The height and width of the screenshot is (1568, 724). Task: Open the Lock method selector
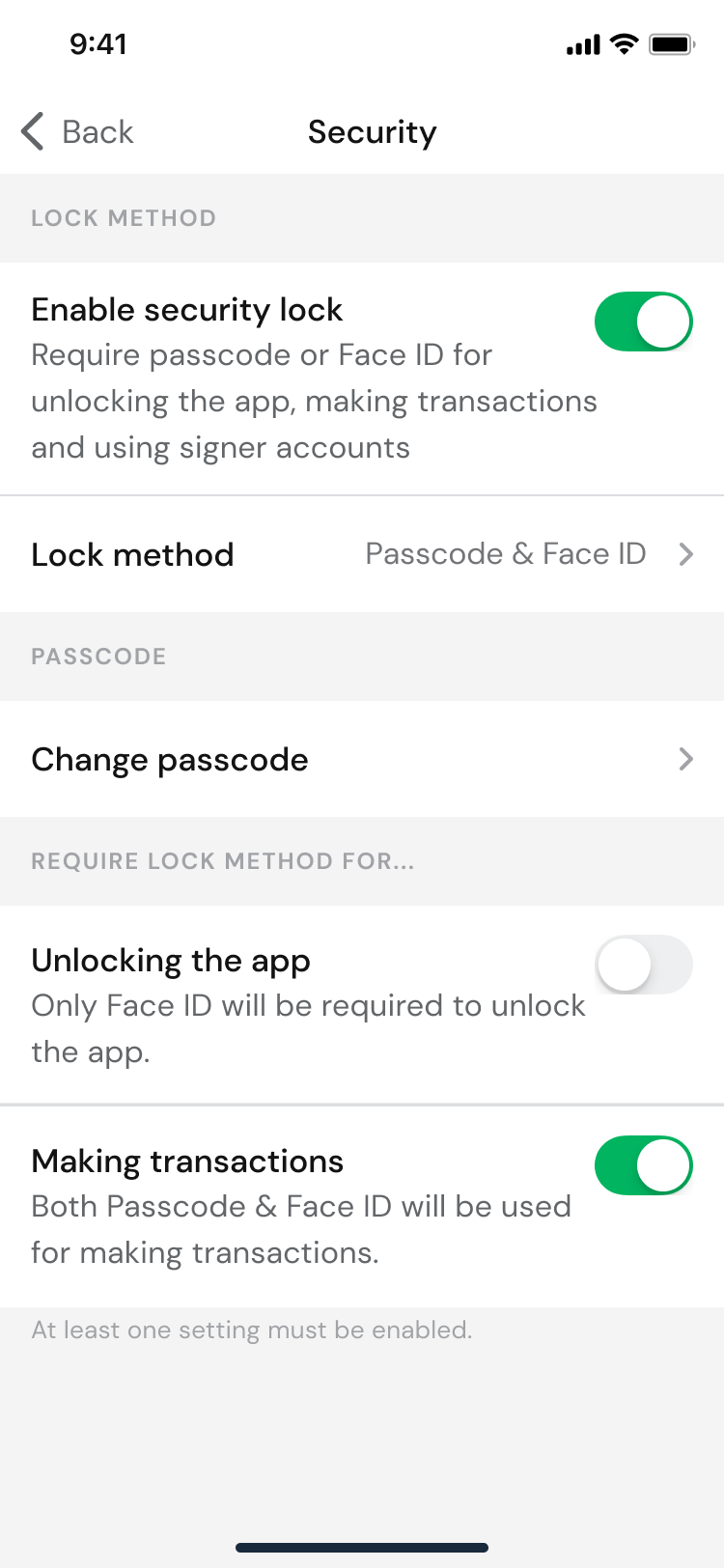tap(362, 554)
